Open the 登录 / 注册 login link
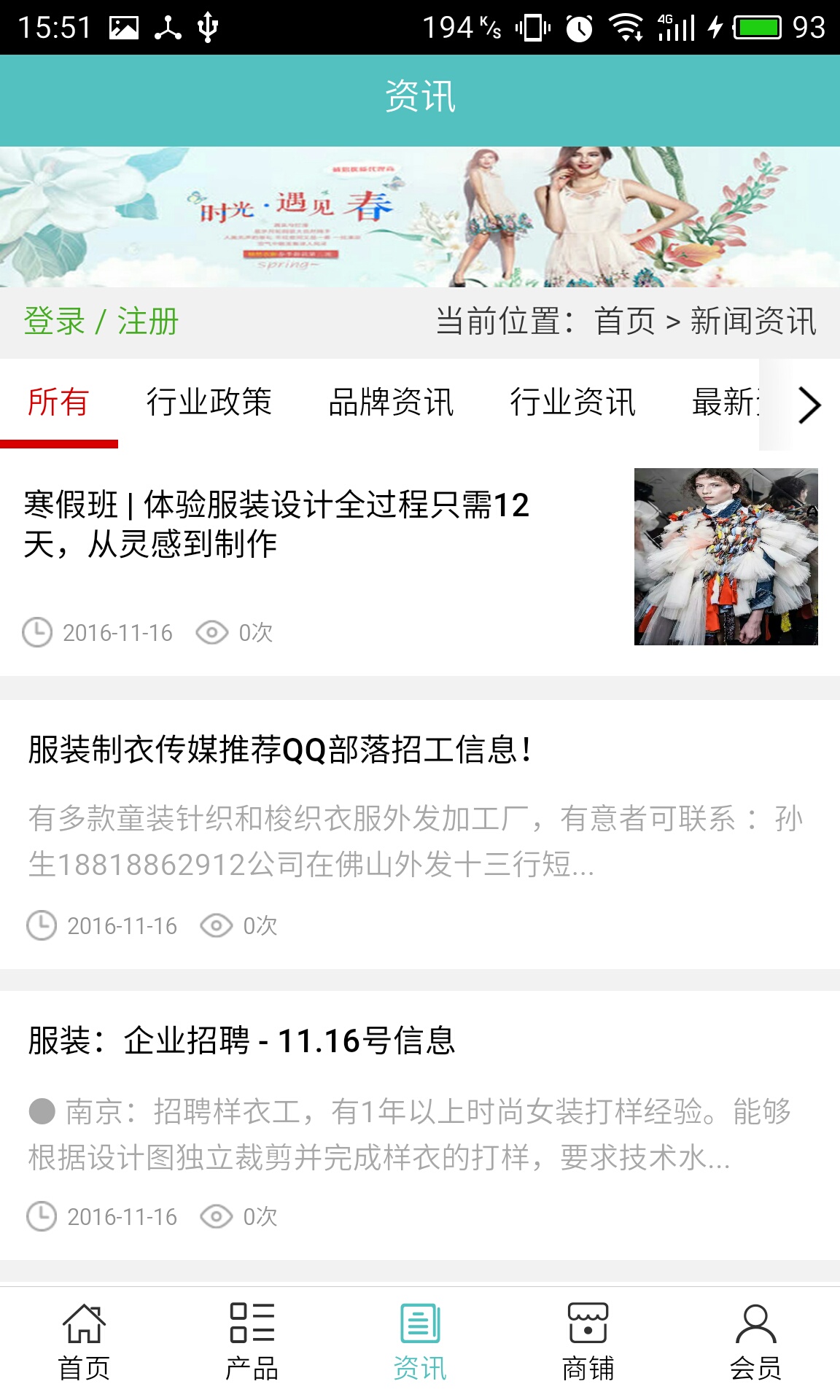840x1400 pixels. click(101, 322)
